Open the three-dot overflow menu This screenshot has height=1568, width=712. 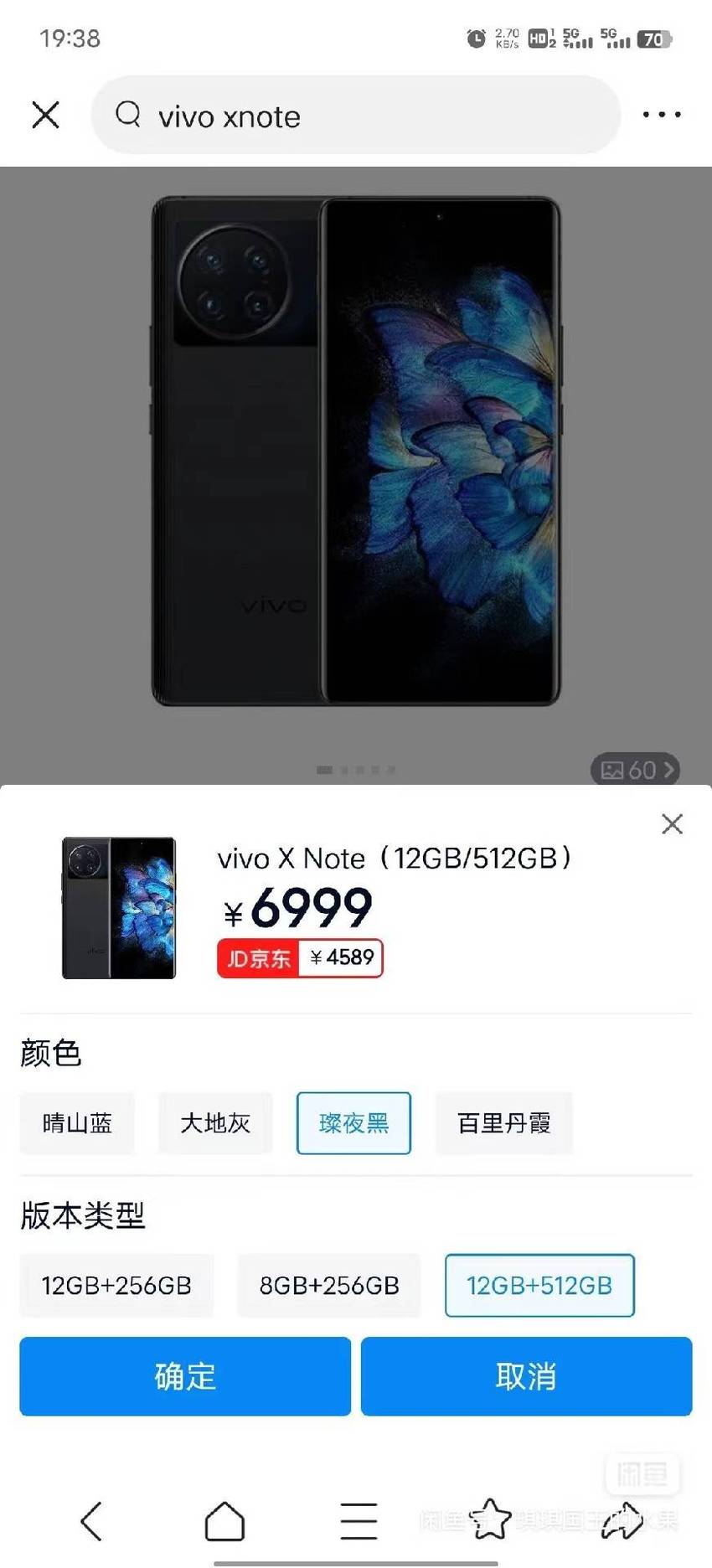662,115
